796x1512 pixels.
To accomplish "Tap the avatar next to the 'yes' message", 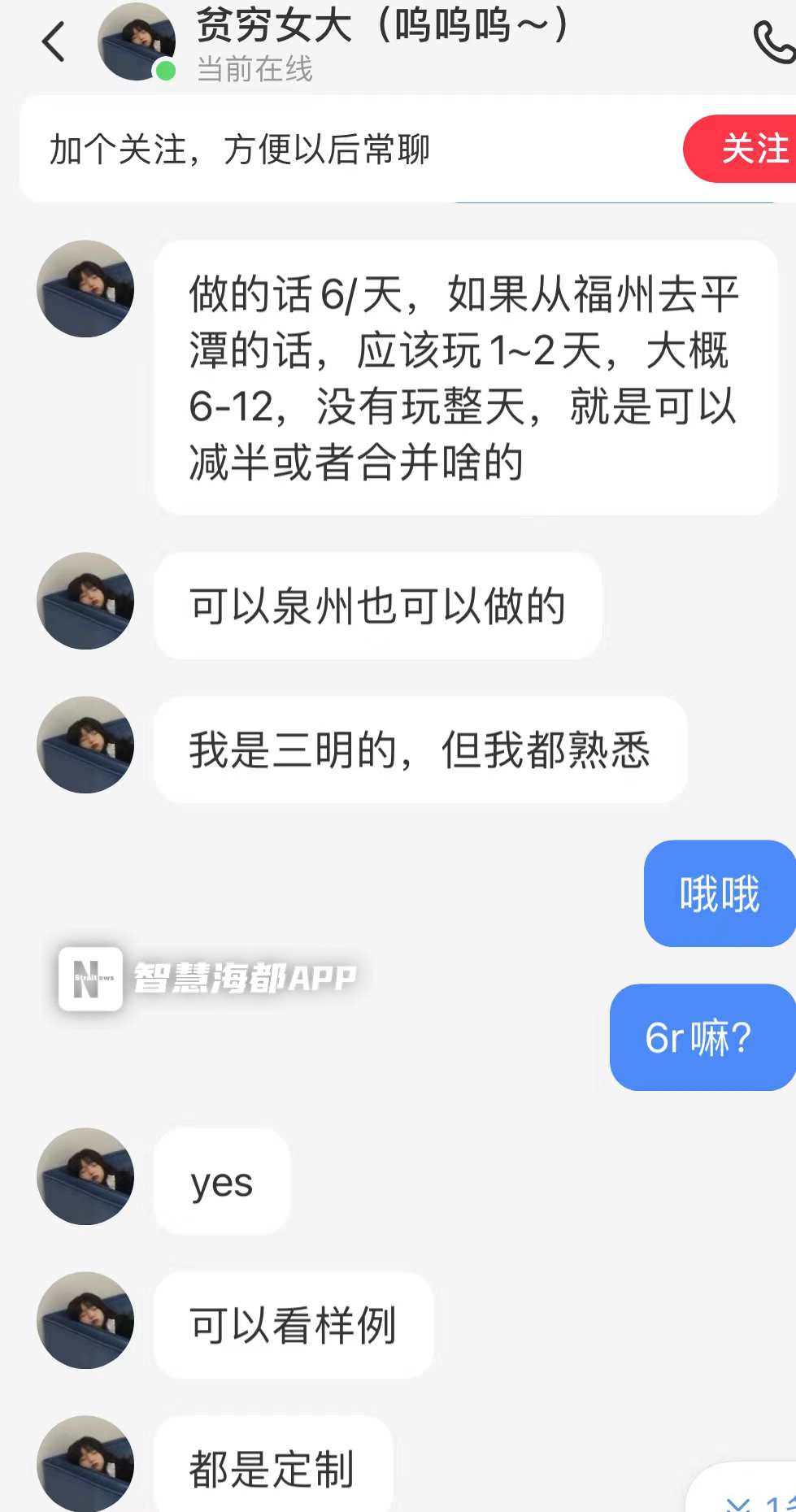I will coord(85,1180).
